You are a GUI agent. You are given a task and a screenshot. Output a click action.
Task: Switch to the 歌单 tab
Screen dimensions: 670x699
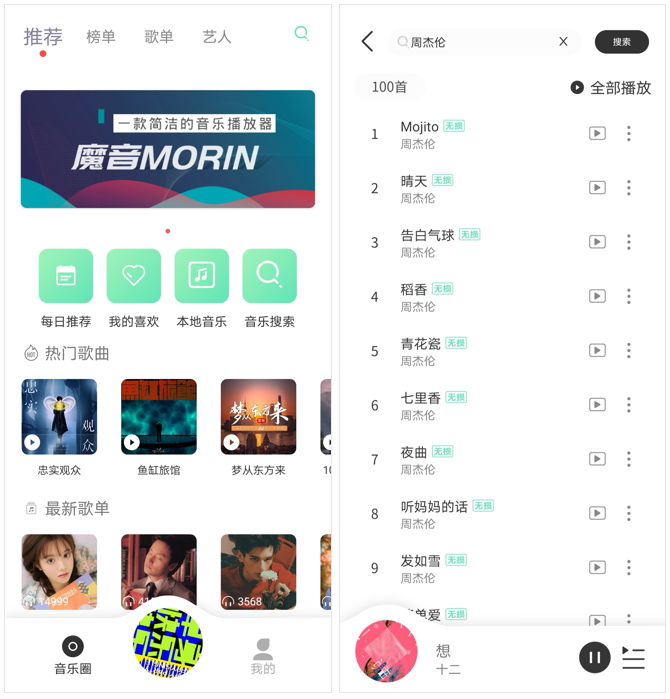(159, 37)
